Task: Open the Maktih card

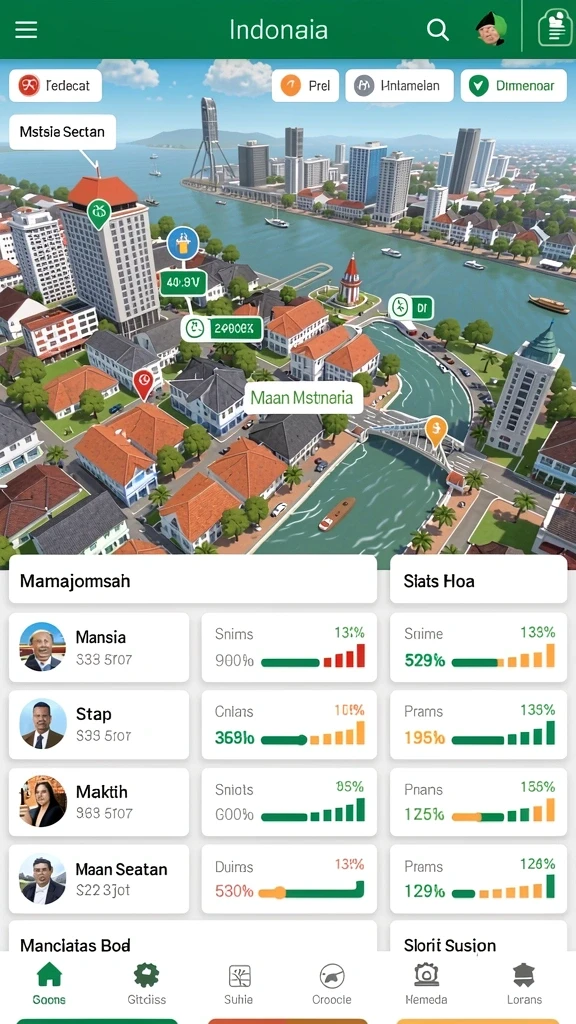Action: [x=99, y=802]
